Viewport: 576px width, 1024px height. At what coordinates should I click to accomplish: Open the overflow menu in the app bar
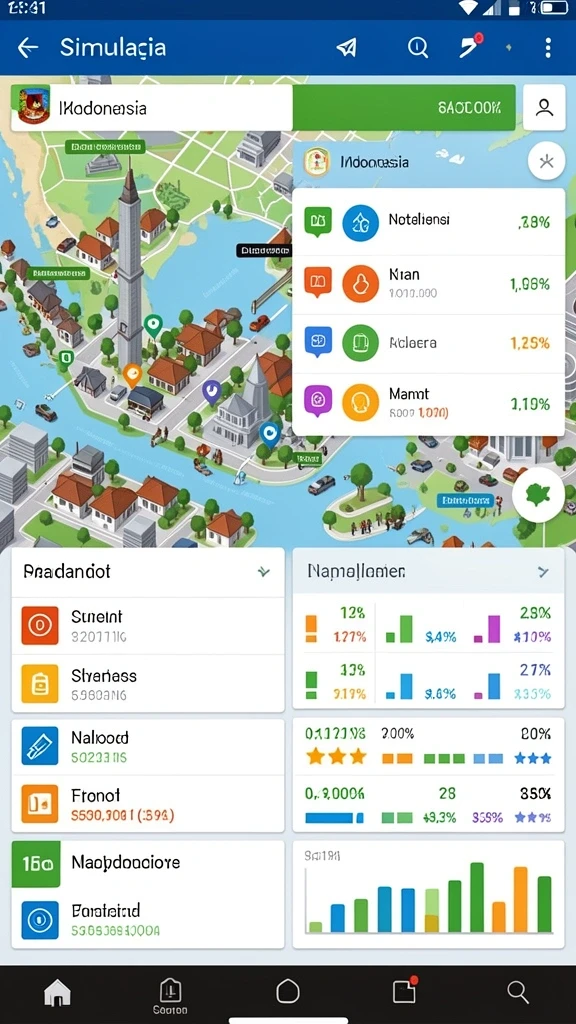pos(547,47)
